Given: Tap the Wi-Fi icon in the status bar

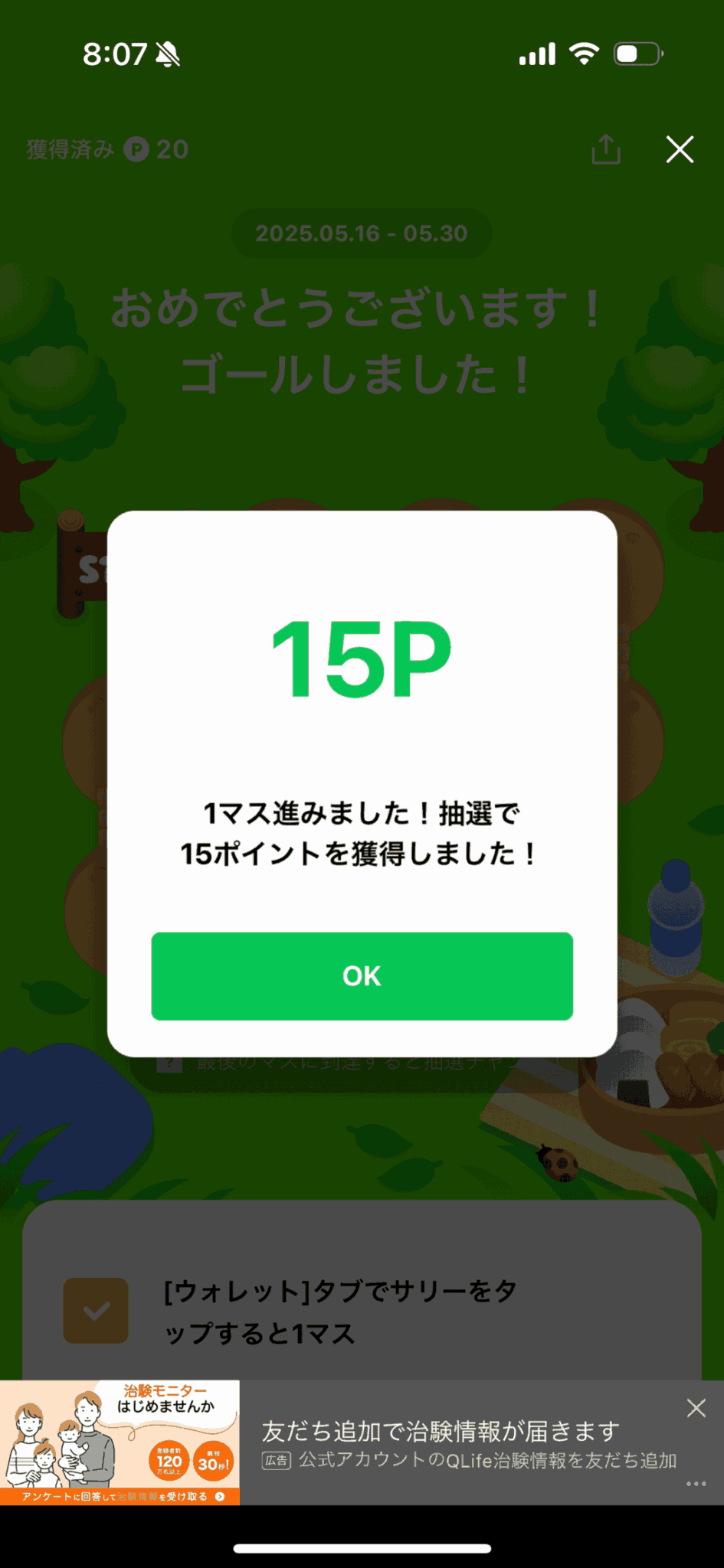Looking at the screenshot, I should (585, 54).
